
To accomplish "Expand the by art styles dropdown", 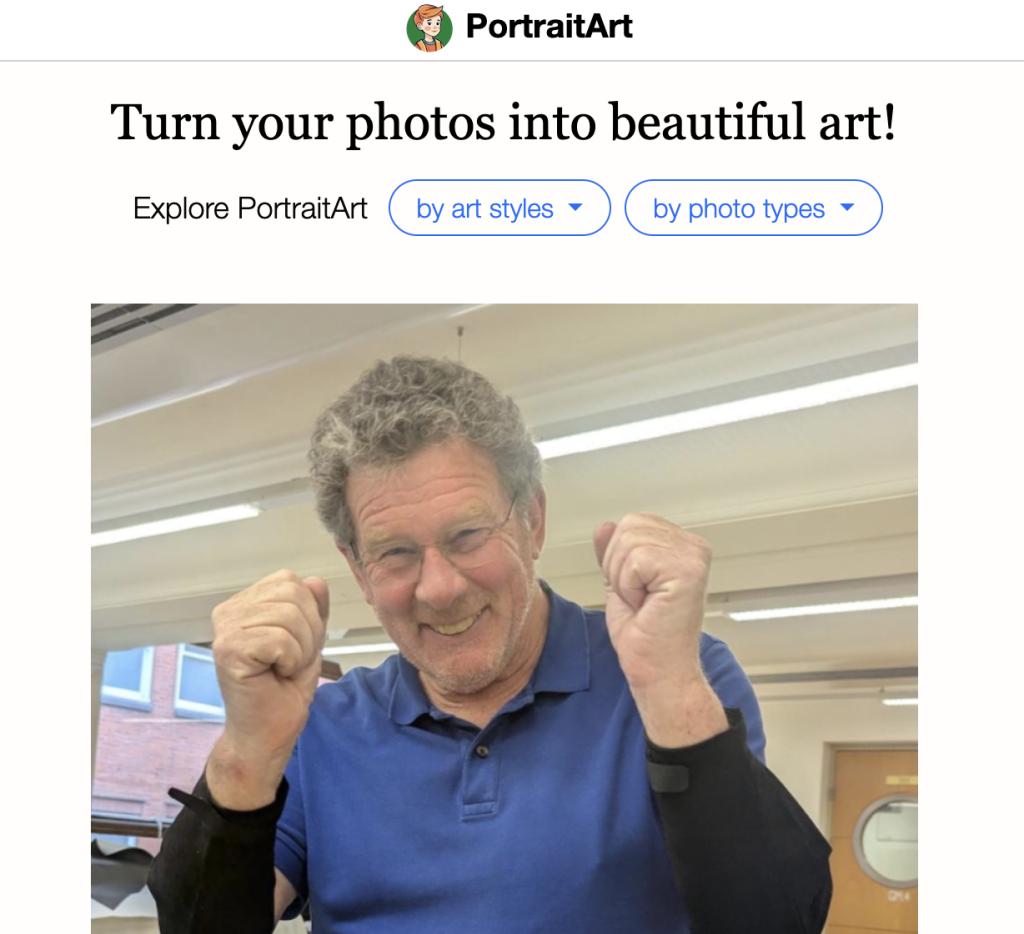I will [x=499, y=208].
